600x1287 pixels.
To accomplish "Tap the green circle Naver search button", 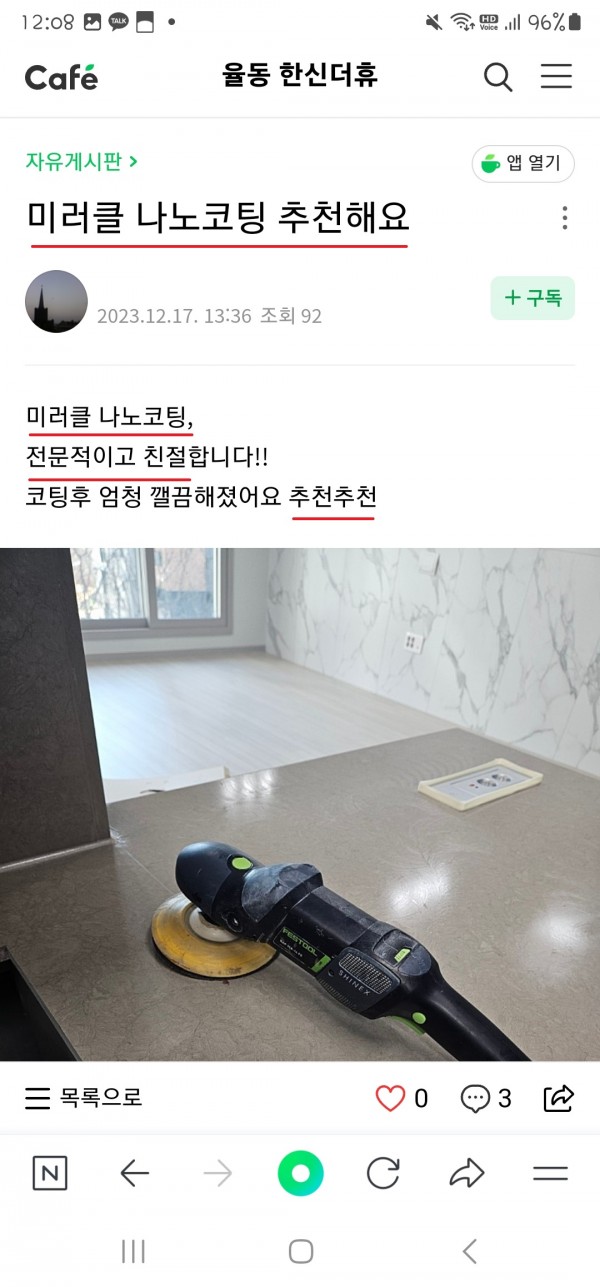I will point(300,1173).
